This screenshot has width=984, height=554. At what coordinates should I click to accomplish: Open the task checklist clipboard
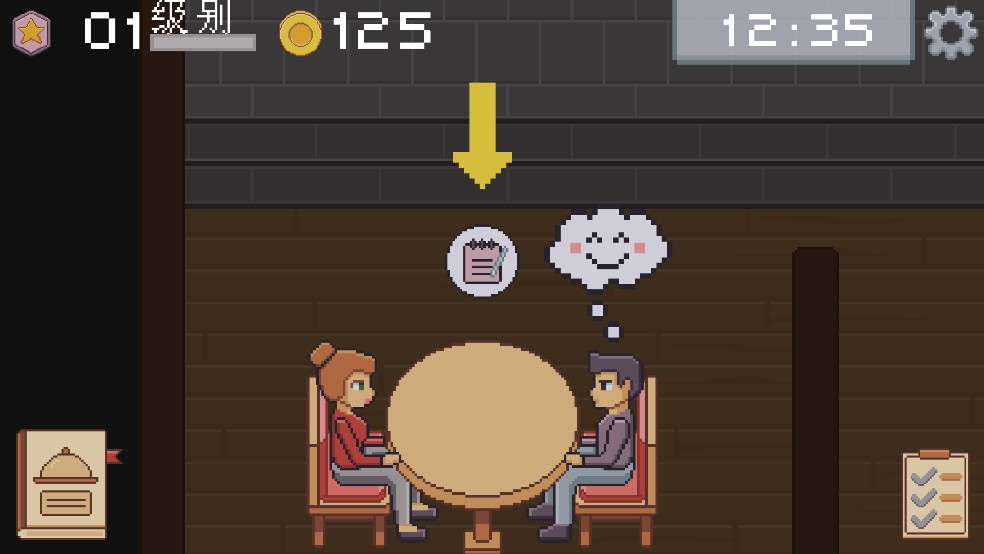click(935, 494)
